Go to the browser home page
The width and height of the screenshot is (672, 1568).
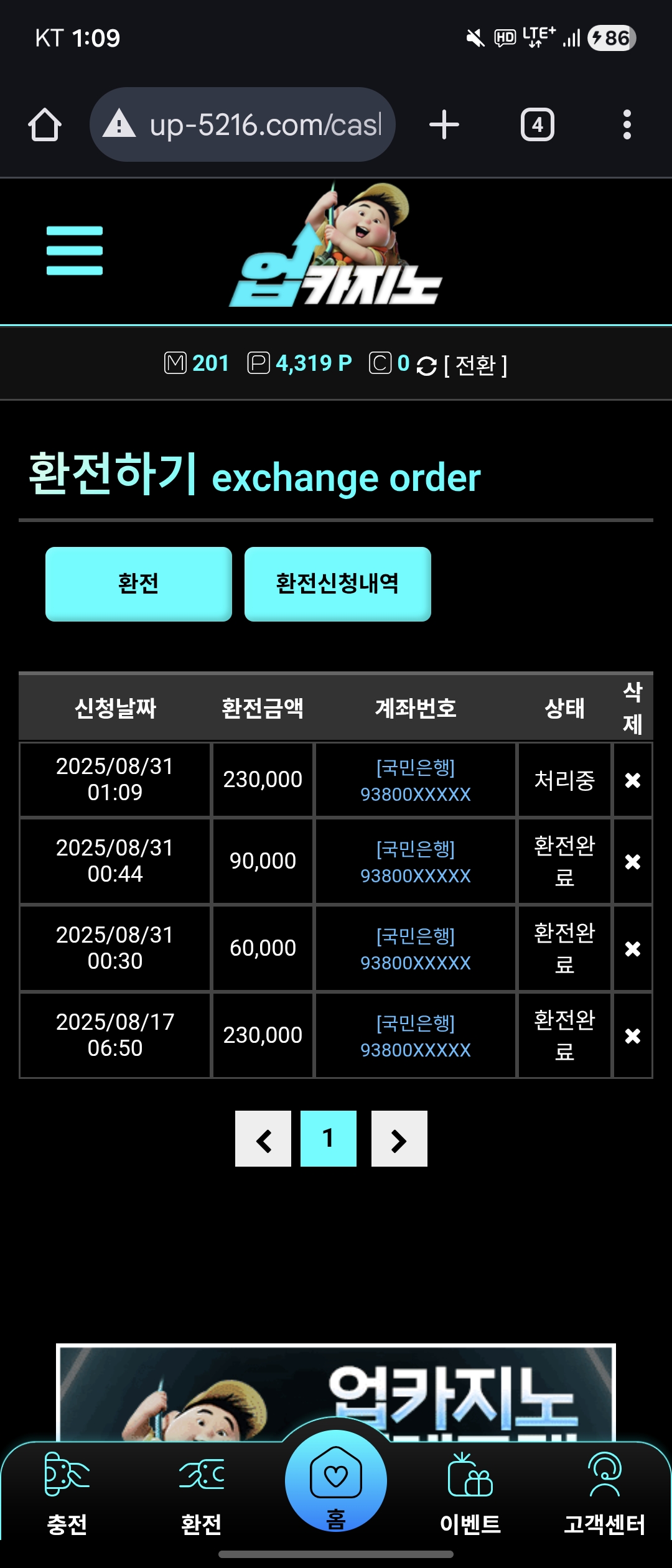tap(45, 125)
